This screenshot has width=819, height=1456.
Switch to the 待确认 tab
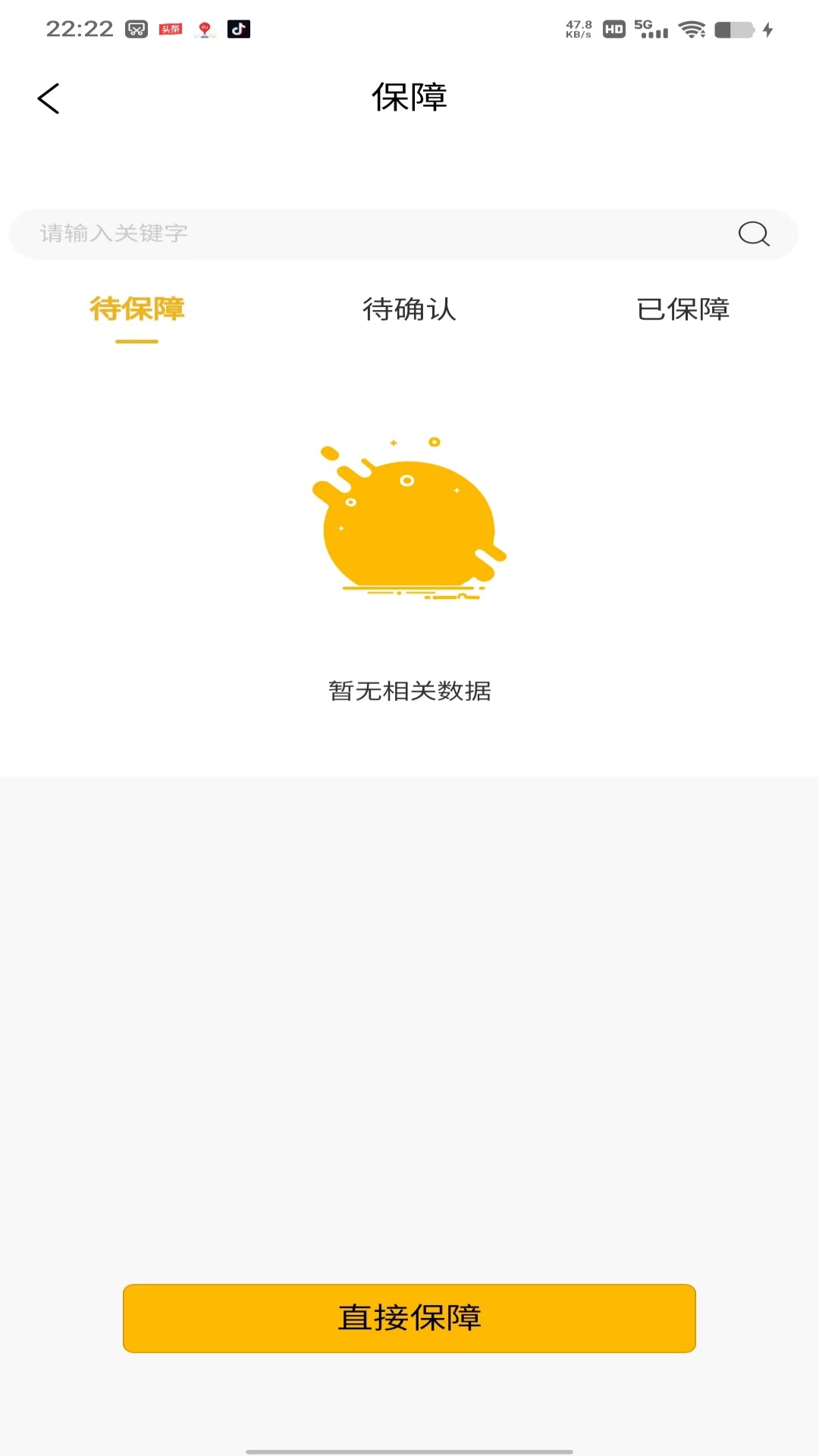[409, 309]
